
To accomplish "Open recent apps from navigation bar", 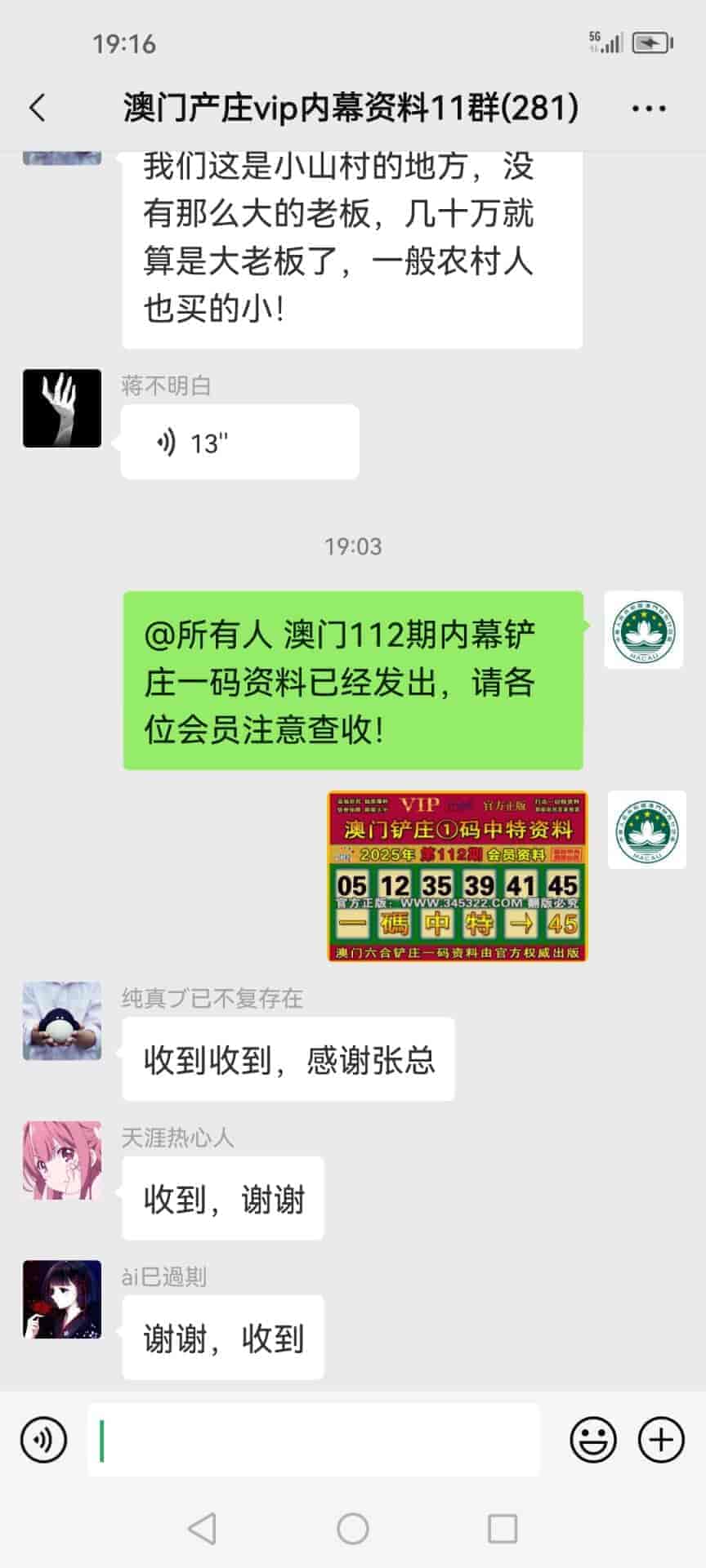I will pos(503,1528).
